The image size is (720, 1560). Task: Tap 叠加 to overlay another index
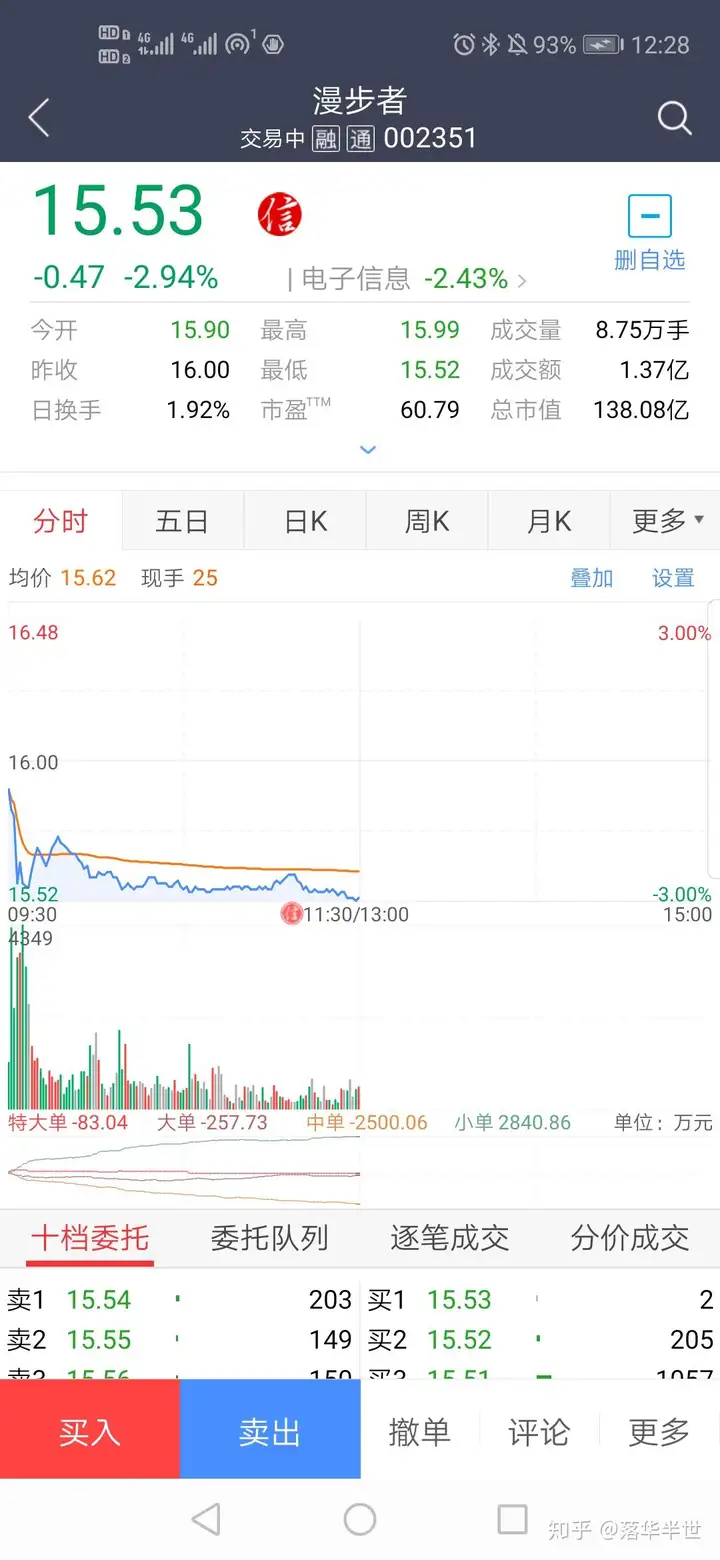591,578
